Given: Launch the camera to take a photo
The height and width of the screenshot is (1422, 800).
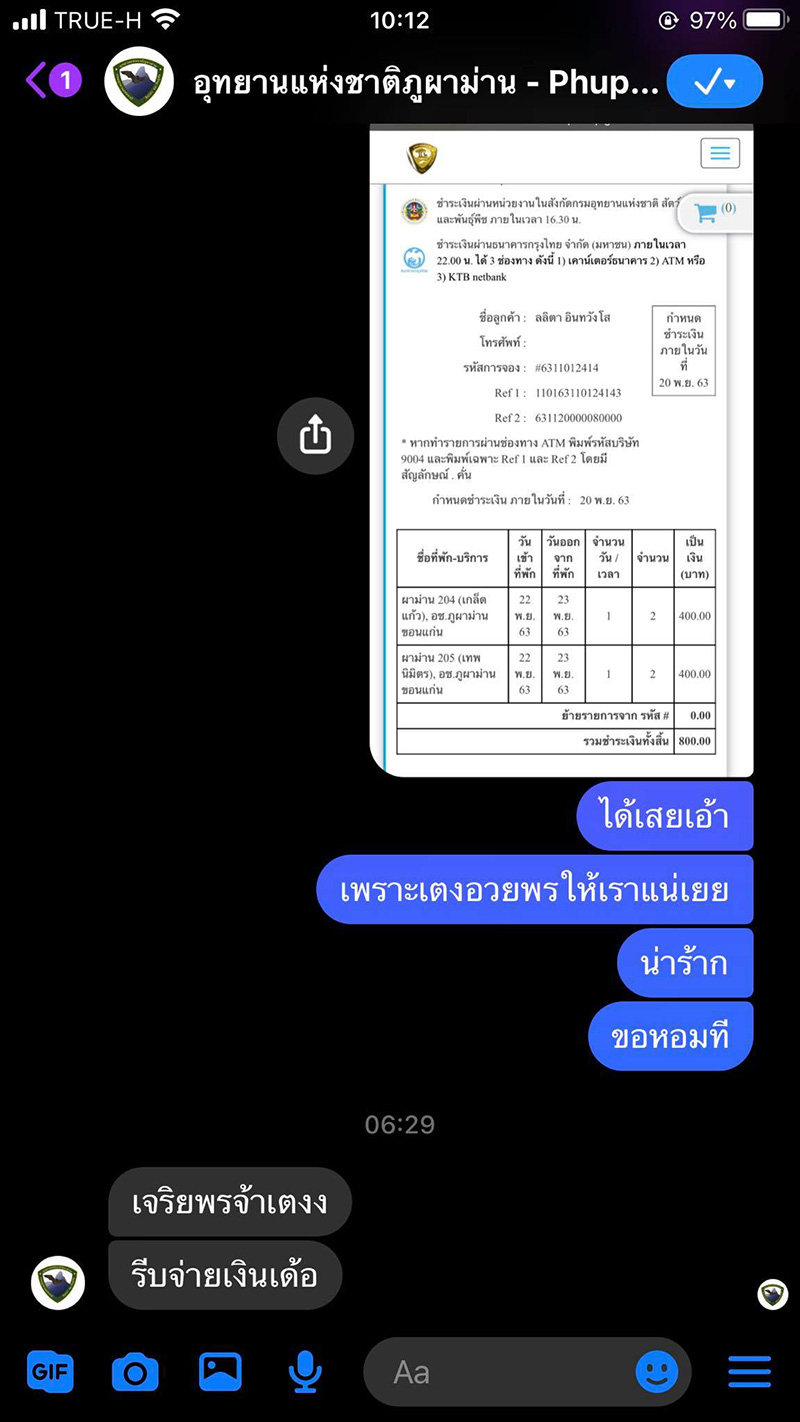Looking at the screenshot, I should pyautogui.click(x=135, y=1371).
